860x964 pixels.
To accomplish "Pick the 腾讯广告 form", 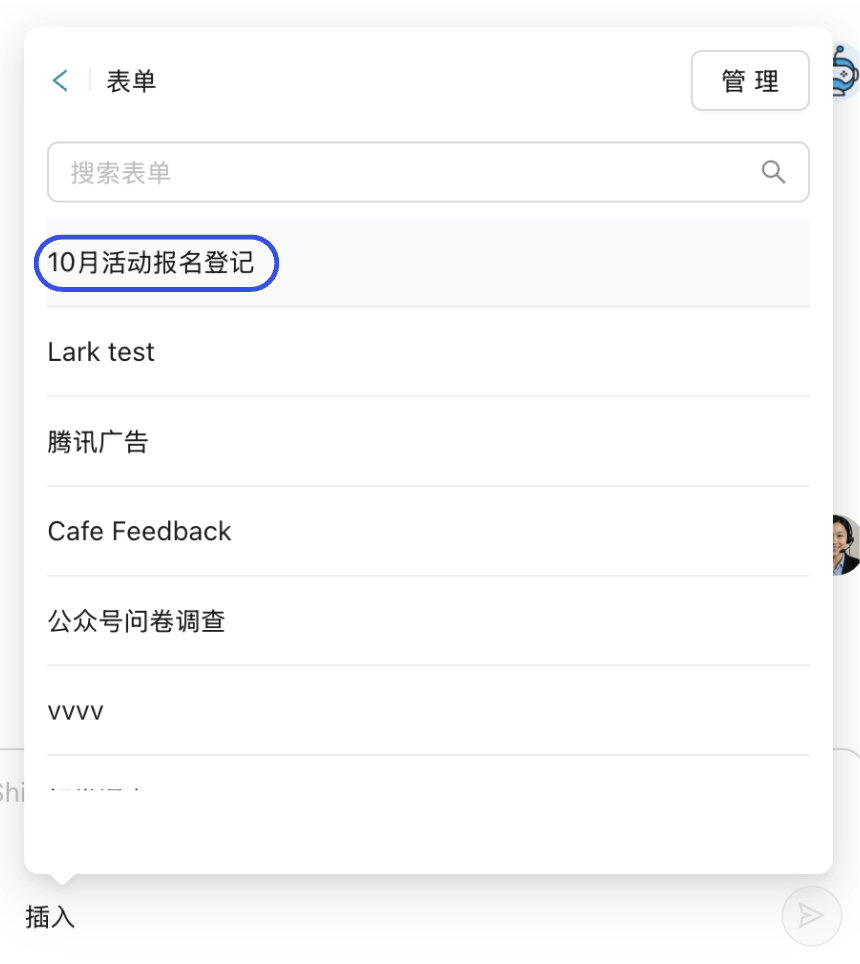I will [x=98, y=442].
